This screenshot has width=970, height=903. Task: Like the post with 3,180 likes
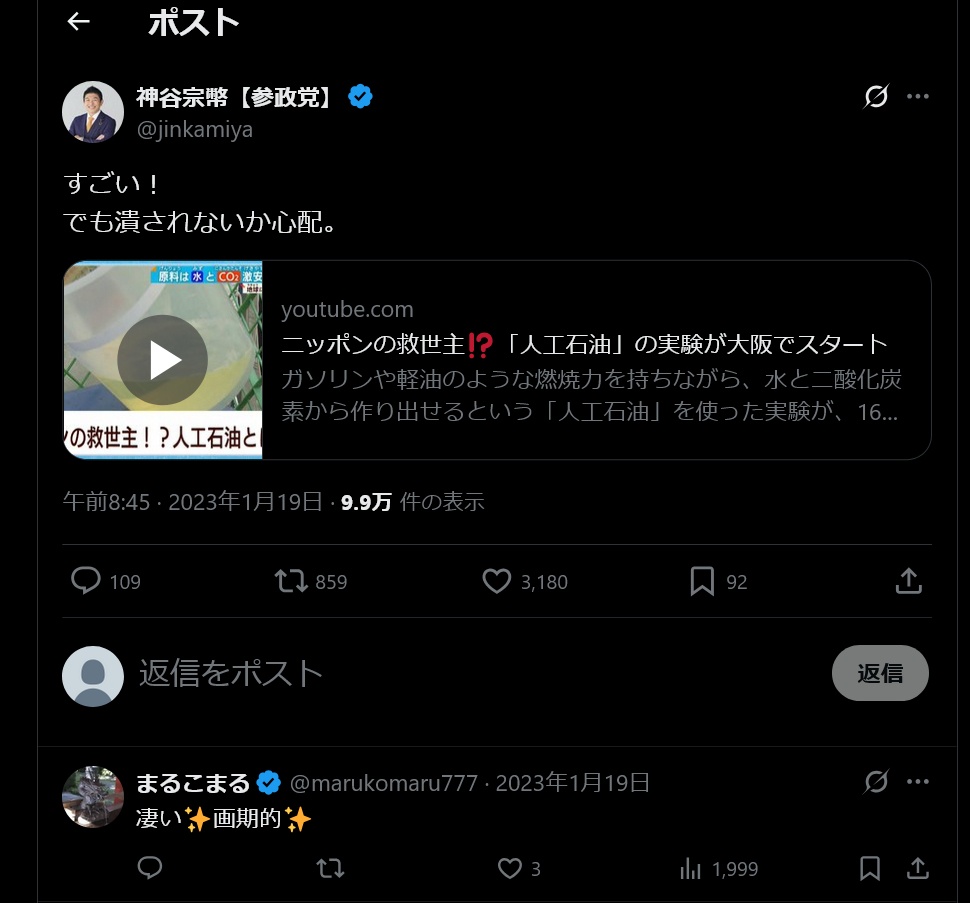[497, 581]
